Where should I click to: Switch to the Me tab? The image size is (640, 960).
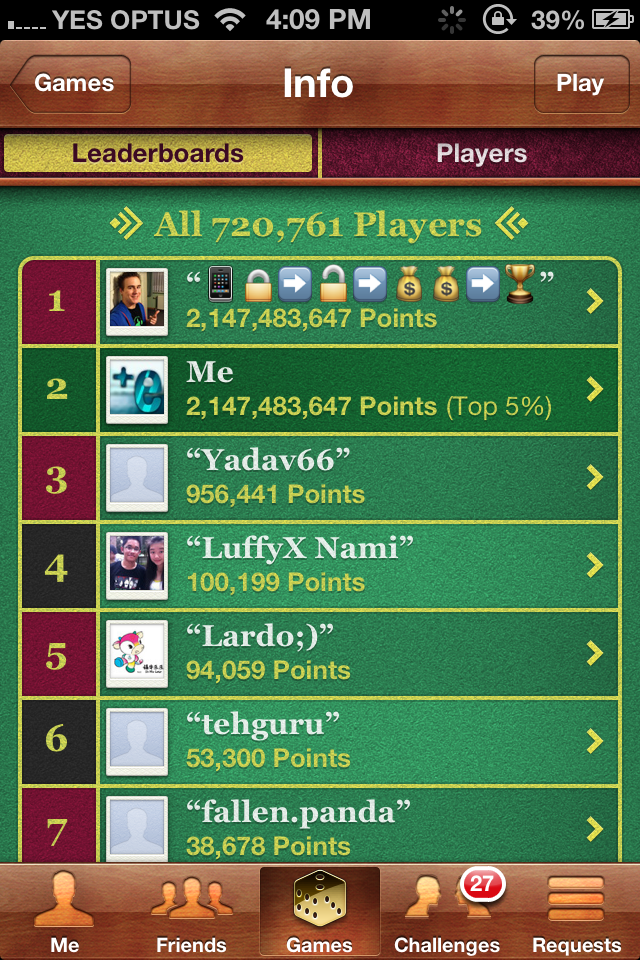coord(64,912)
